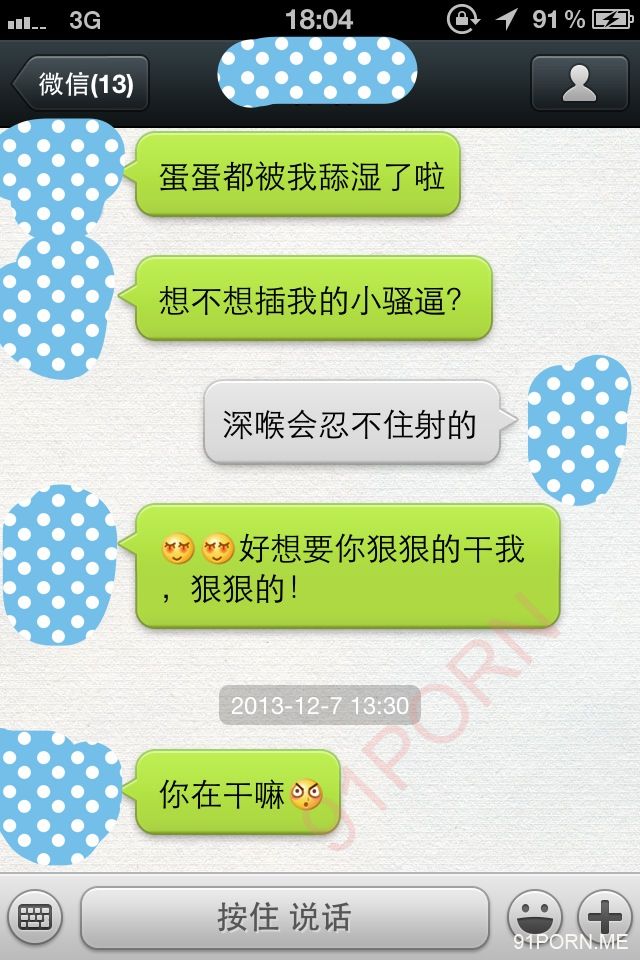The width and height of the screenshot is (640, 960).
Task: Go back to the 微信 chat list
Action: 82,84
